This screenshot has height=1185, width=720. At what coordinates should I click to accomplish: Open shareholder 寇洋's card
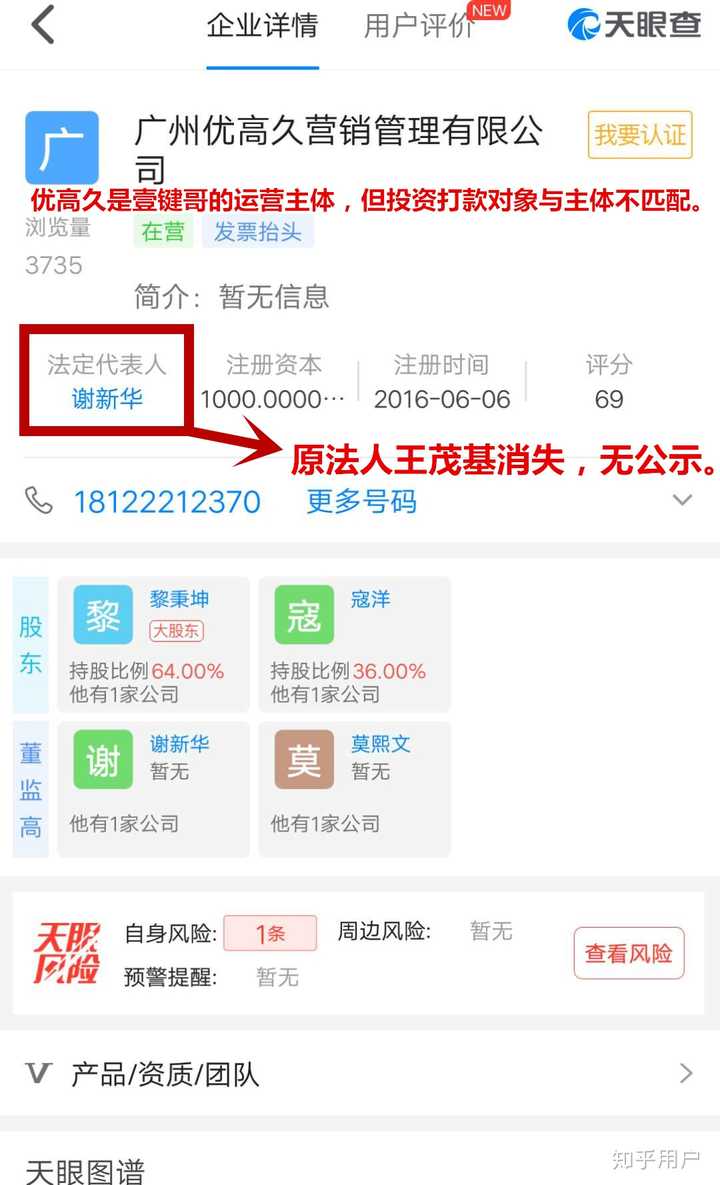pos(354,643)
